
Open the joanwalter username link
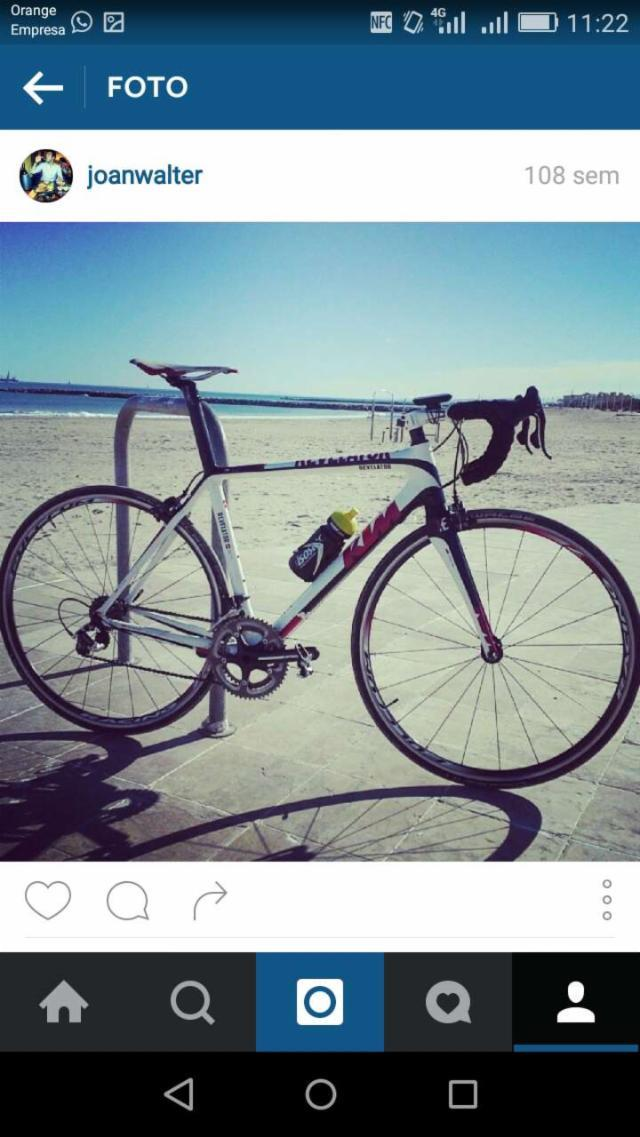145,176
